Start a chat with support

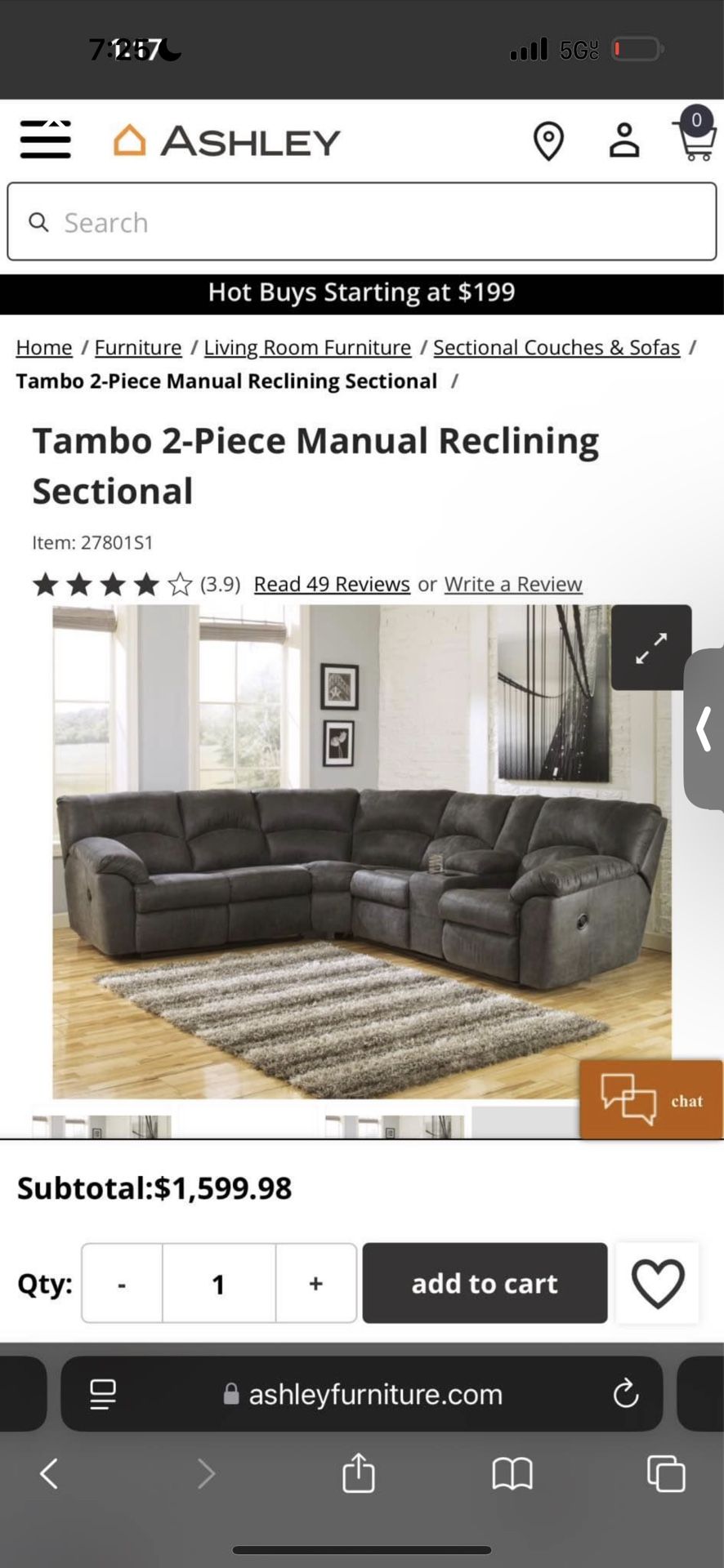[x=651, y=1100]
